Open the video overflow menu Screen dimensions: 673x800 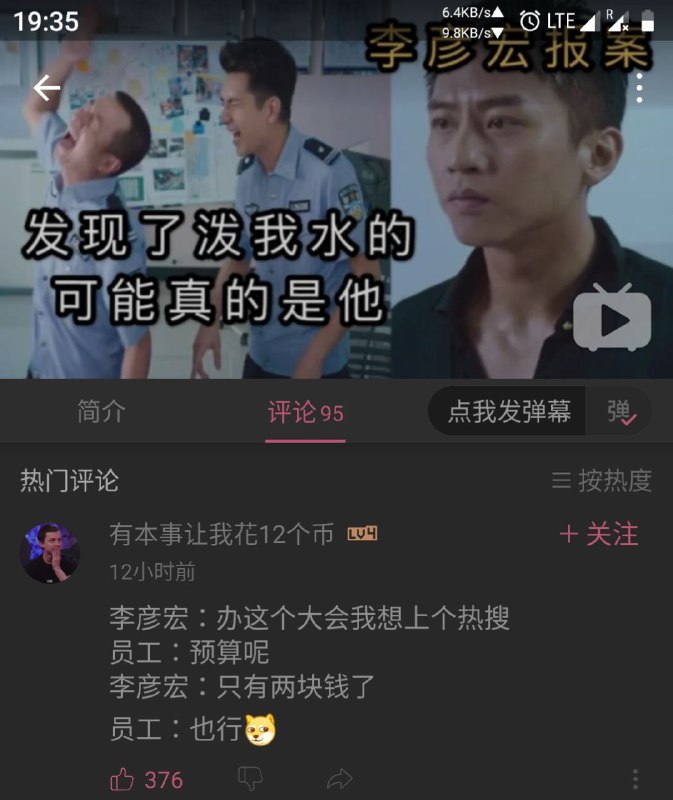(639, 88)
